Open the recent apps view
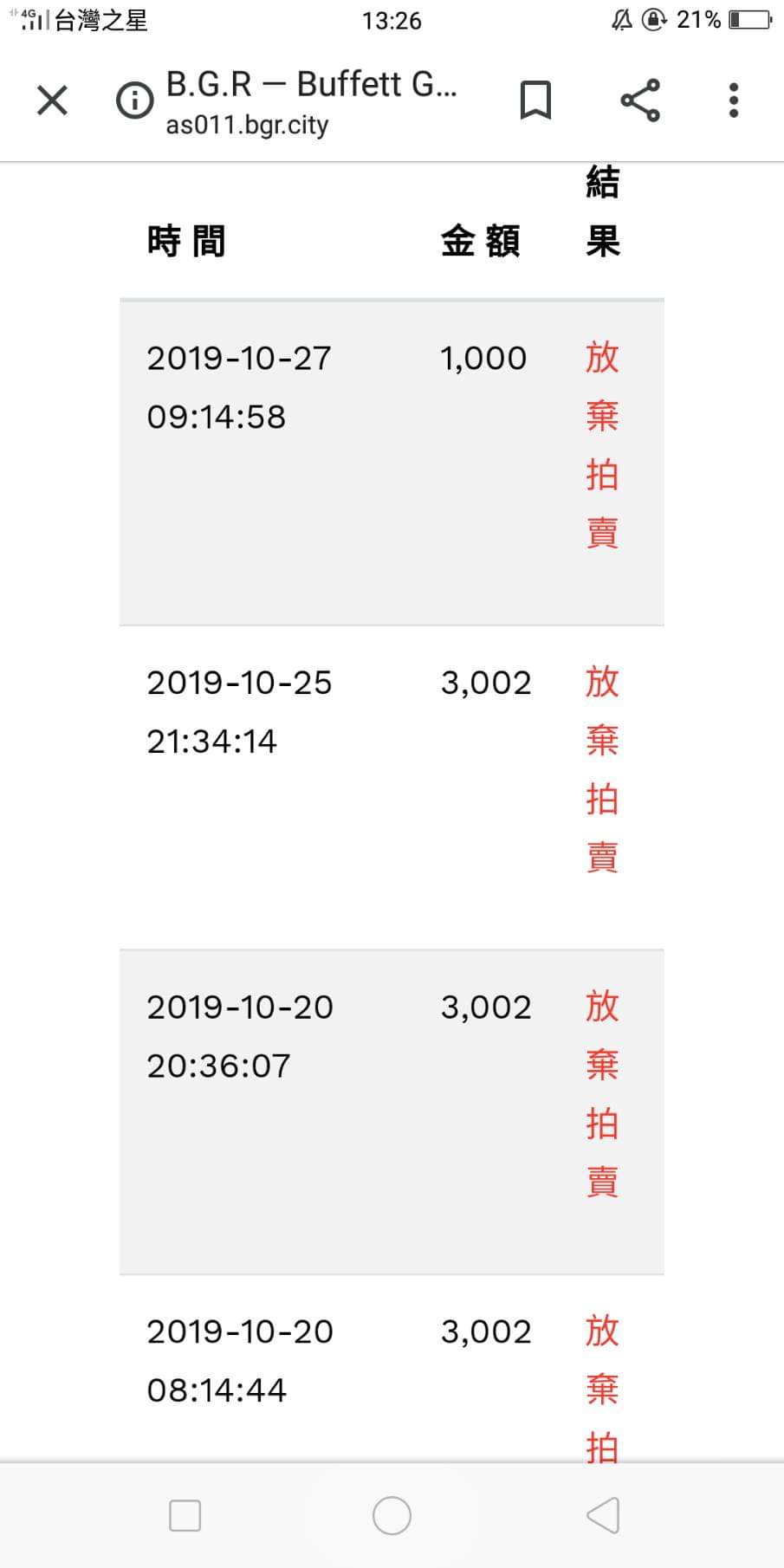This screenshot has height=1568, width=784. pyautogui.click(x=185, y=1515)
